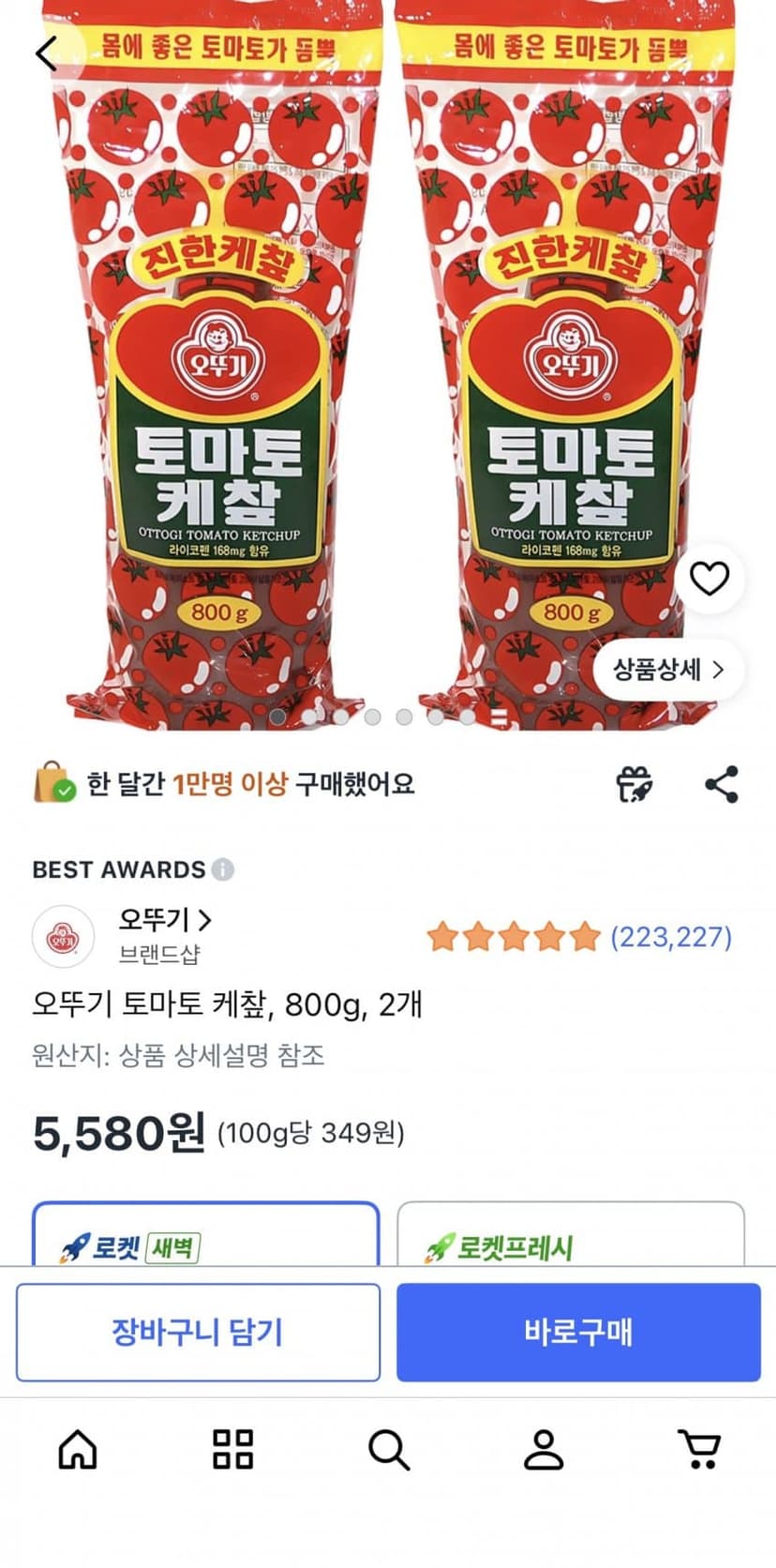Go to the home tab

pyautogui.click(x=78, y=1449)
